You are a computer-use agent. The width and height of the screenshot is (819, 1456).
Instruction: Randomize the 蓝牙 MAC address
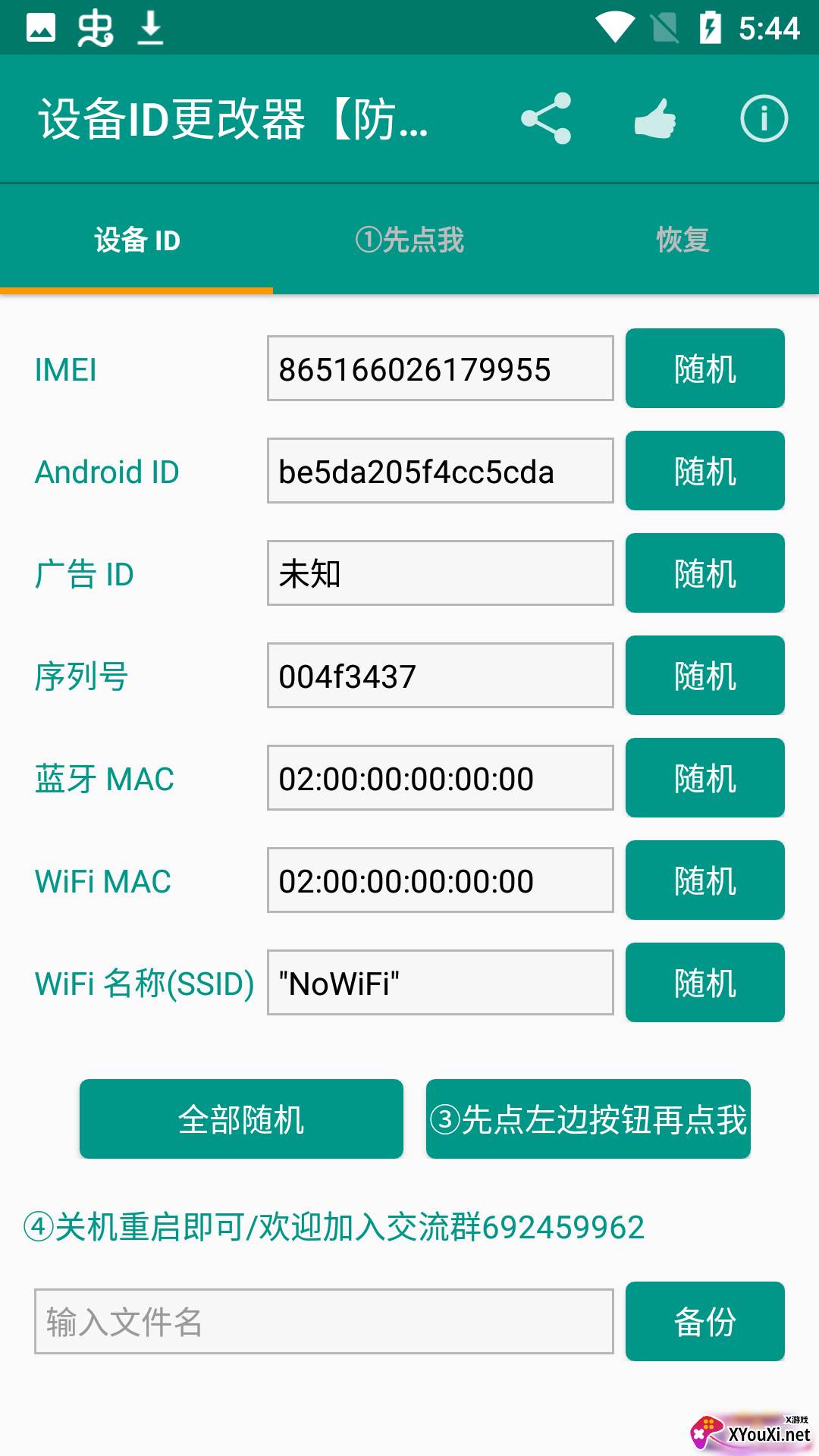pos(705,778)
